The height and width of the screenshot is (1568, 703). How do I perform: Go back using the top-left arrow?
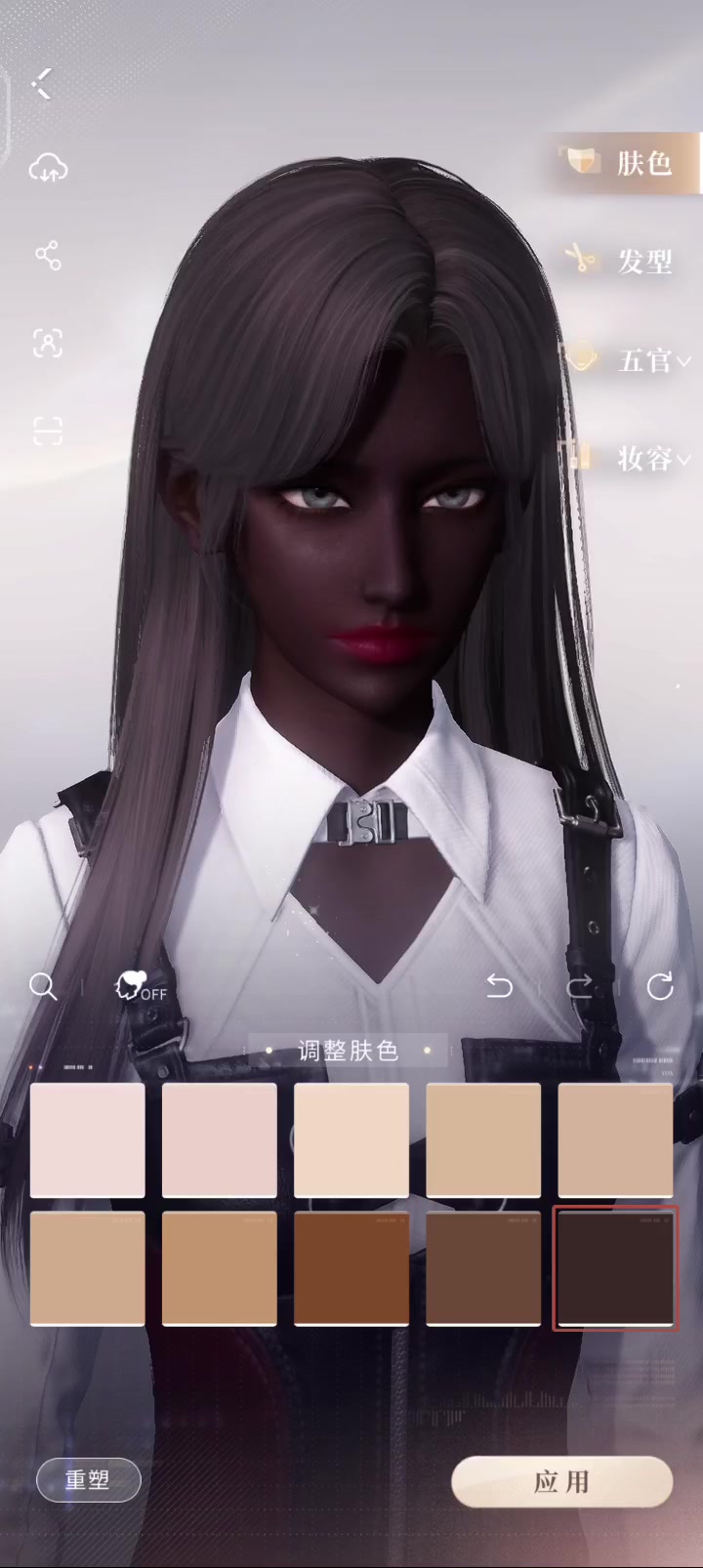point(42,84)
